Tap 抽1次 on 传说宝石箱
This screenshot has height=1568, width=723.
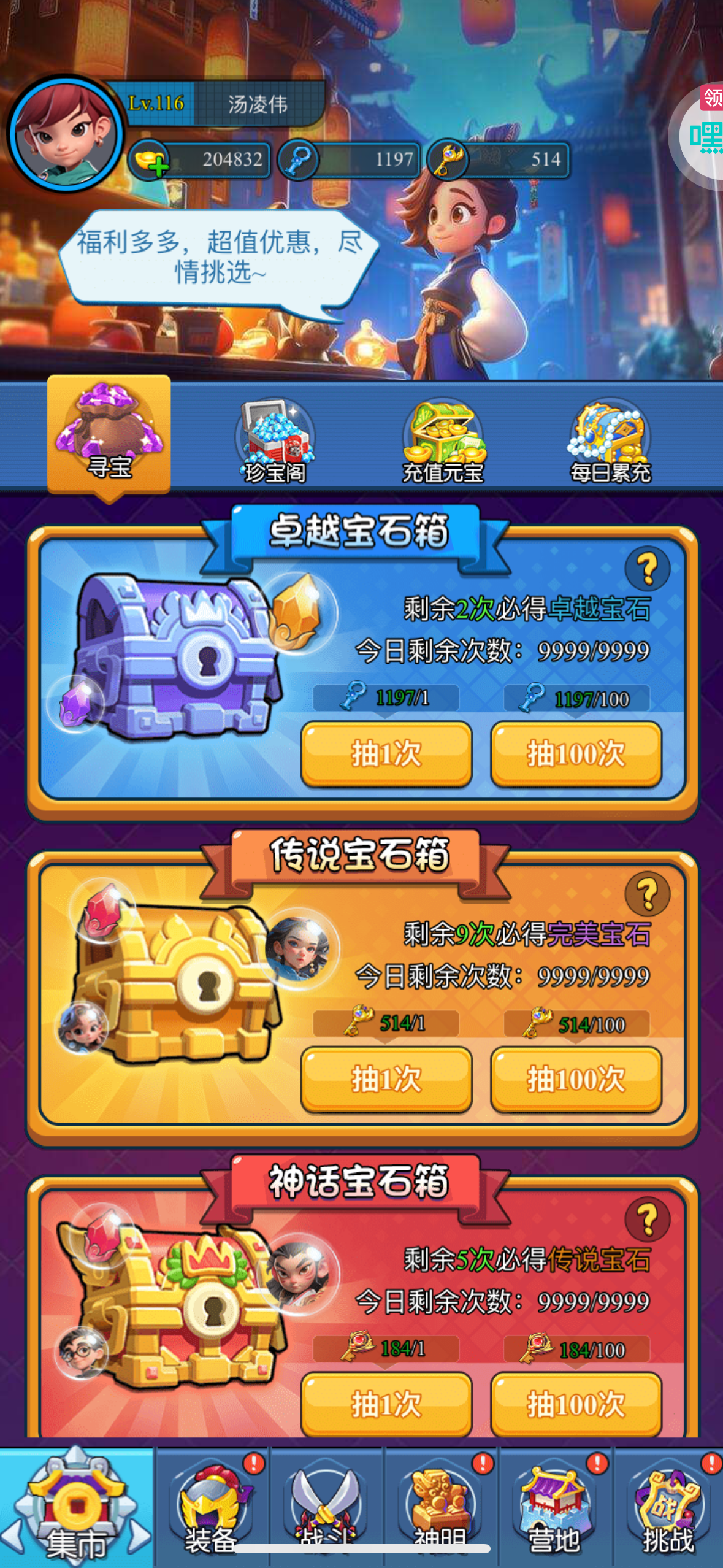coord(386,1078)
